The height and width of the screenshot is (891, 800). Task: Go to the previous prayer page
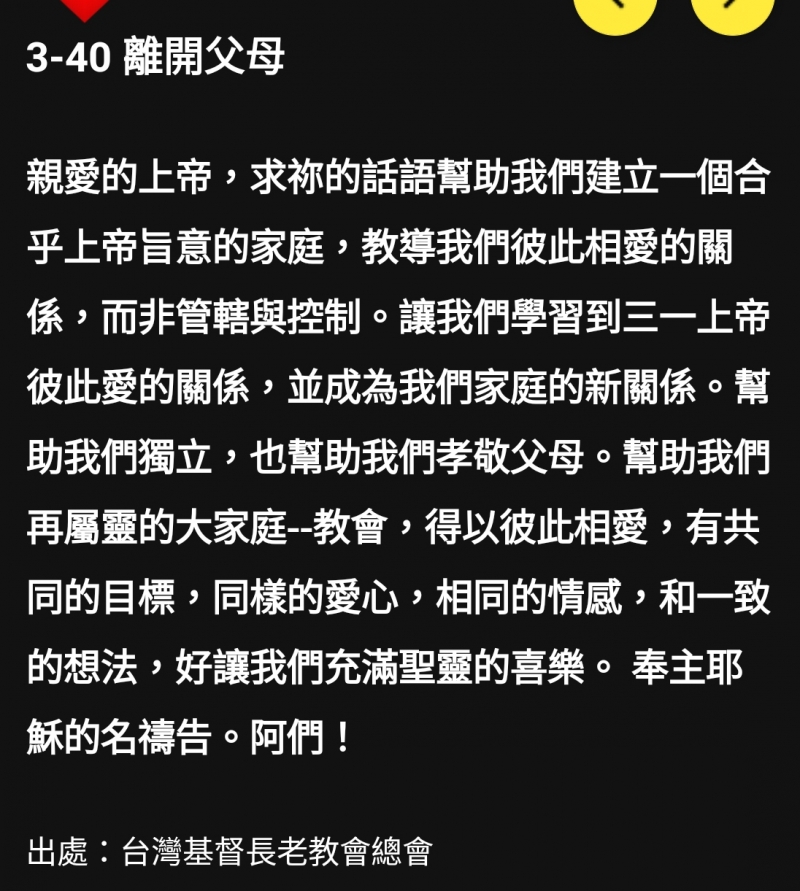coord(615,8)
